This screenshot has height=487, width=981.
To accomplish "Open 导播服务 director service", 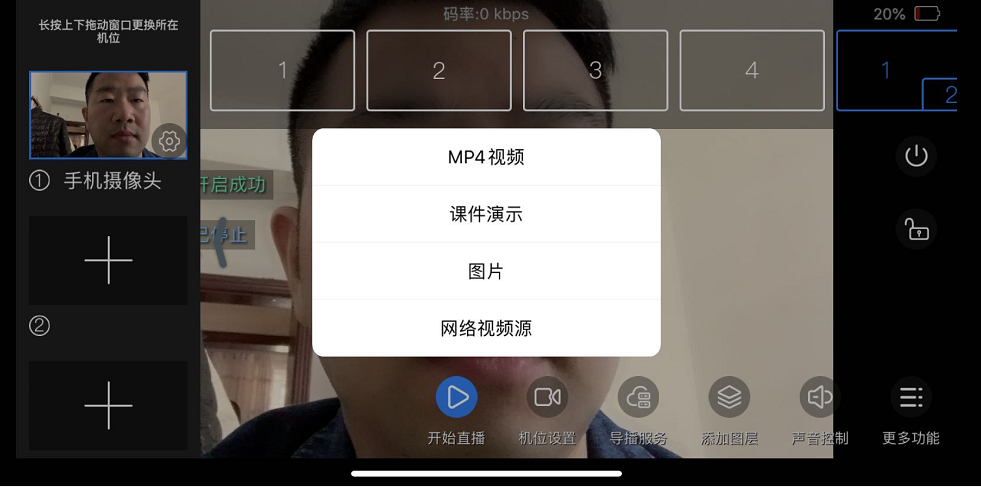I will (x=638, y=398).
